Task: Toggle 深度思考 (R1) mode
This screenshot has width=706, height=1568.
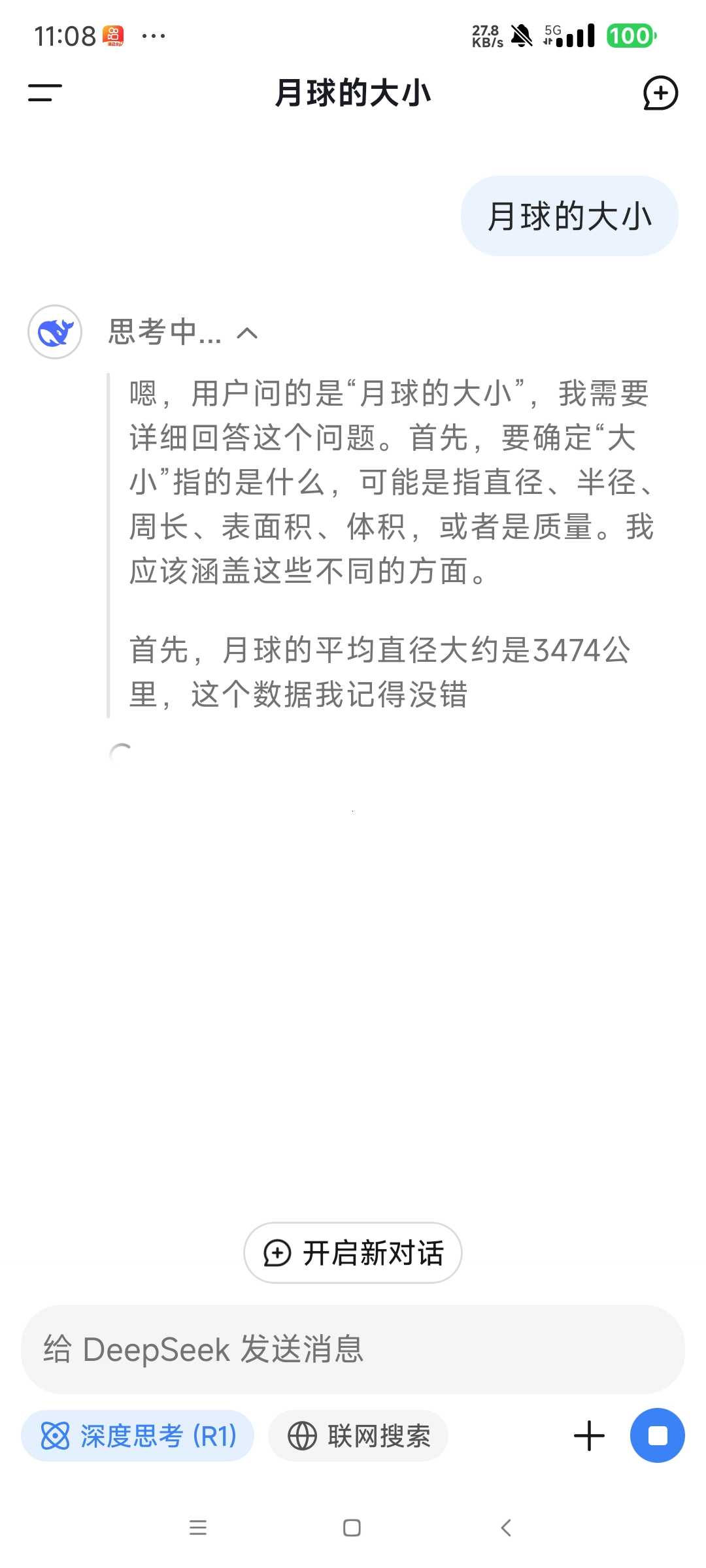Action: pyautogui.click(x=138, y=1436)
